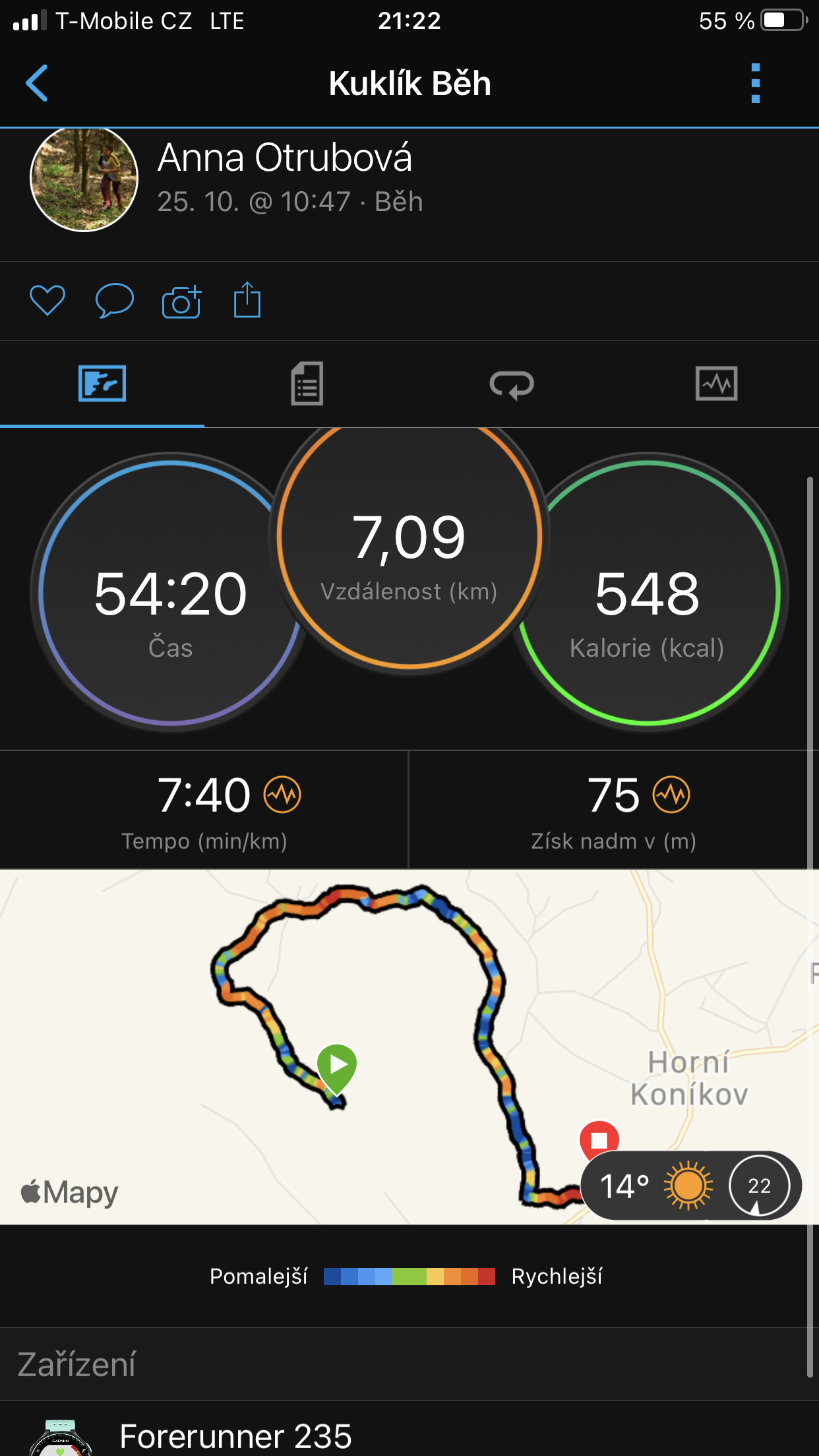Like this activity with the heart
819x1456 pixels.
pos(47,301)
